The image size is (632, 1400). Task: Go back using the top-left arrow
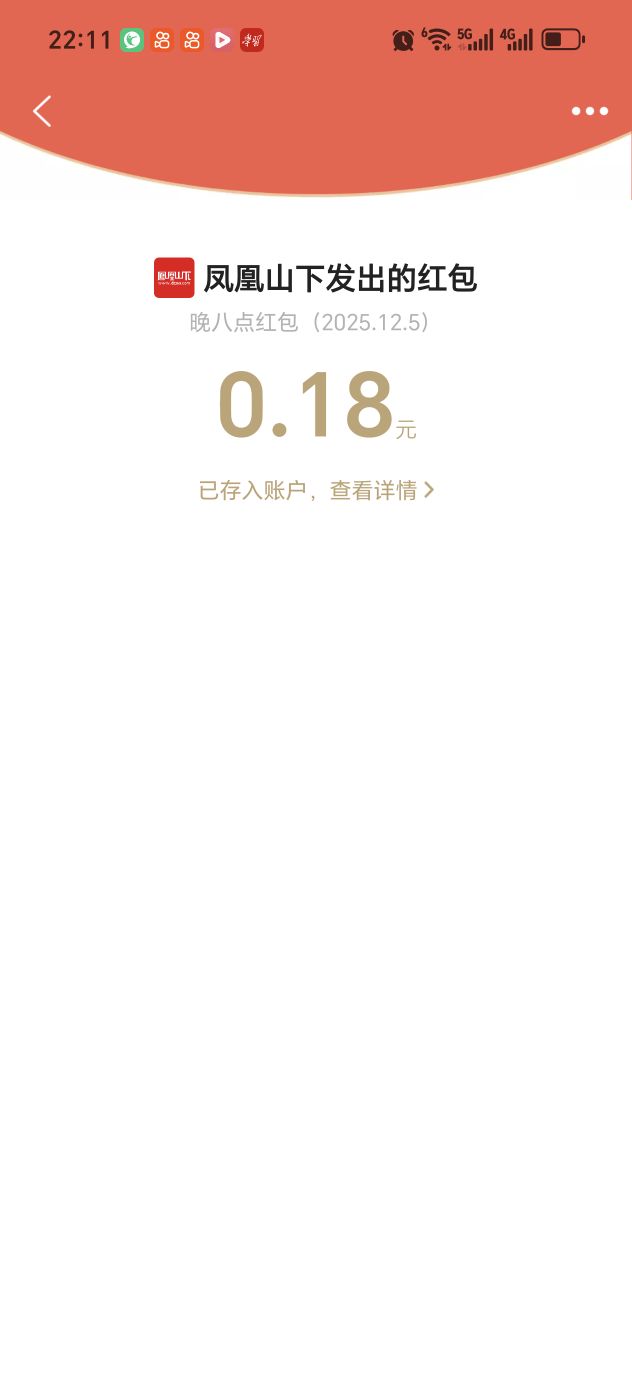click(42, 111)
